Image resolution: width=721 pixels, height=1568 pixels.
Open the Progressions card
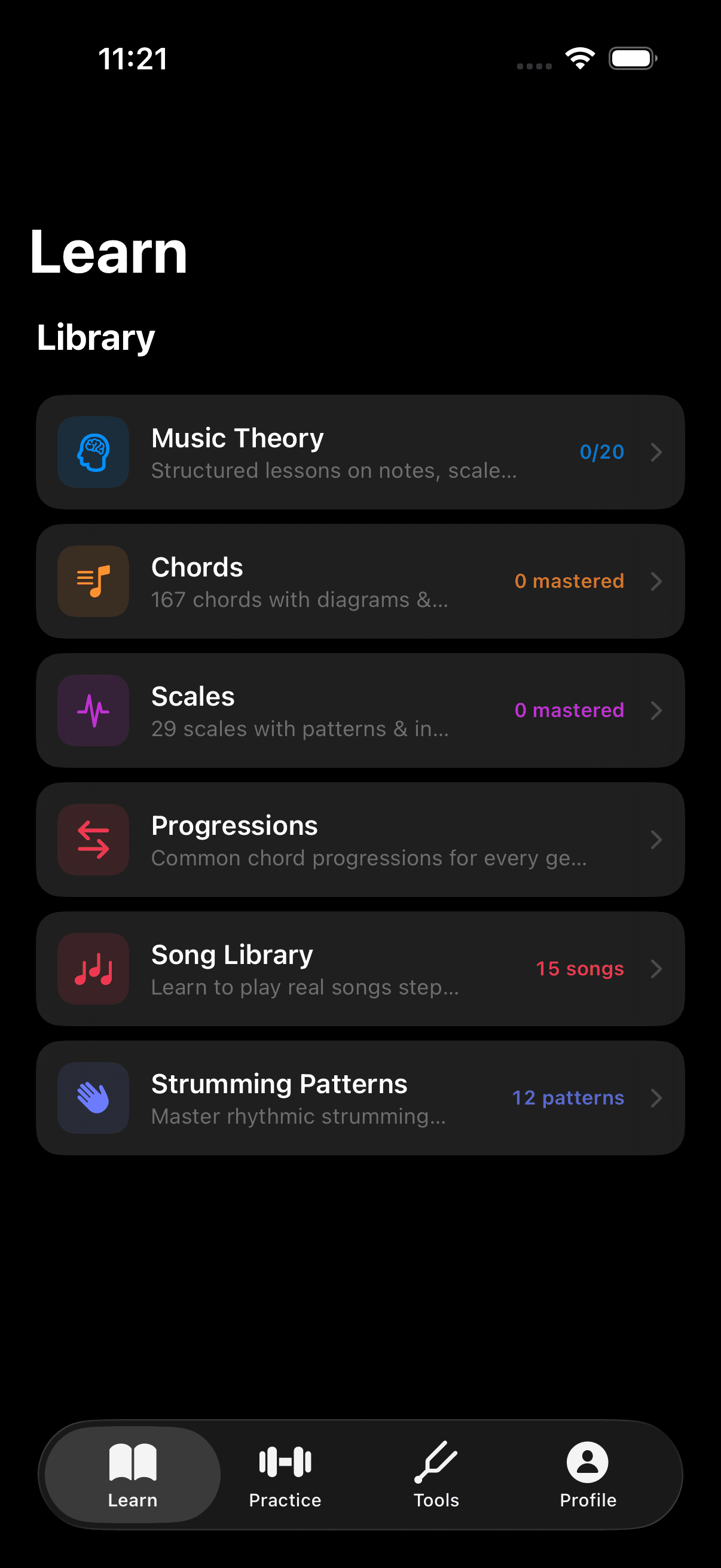[x=361, y=840]
